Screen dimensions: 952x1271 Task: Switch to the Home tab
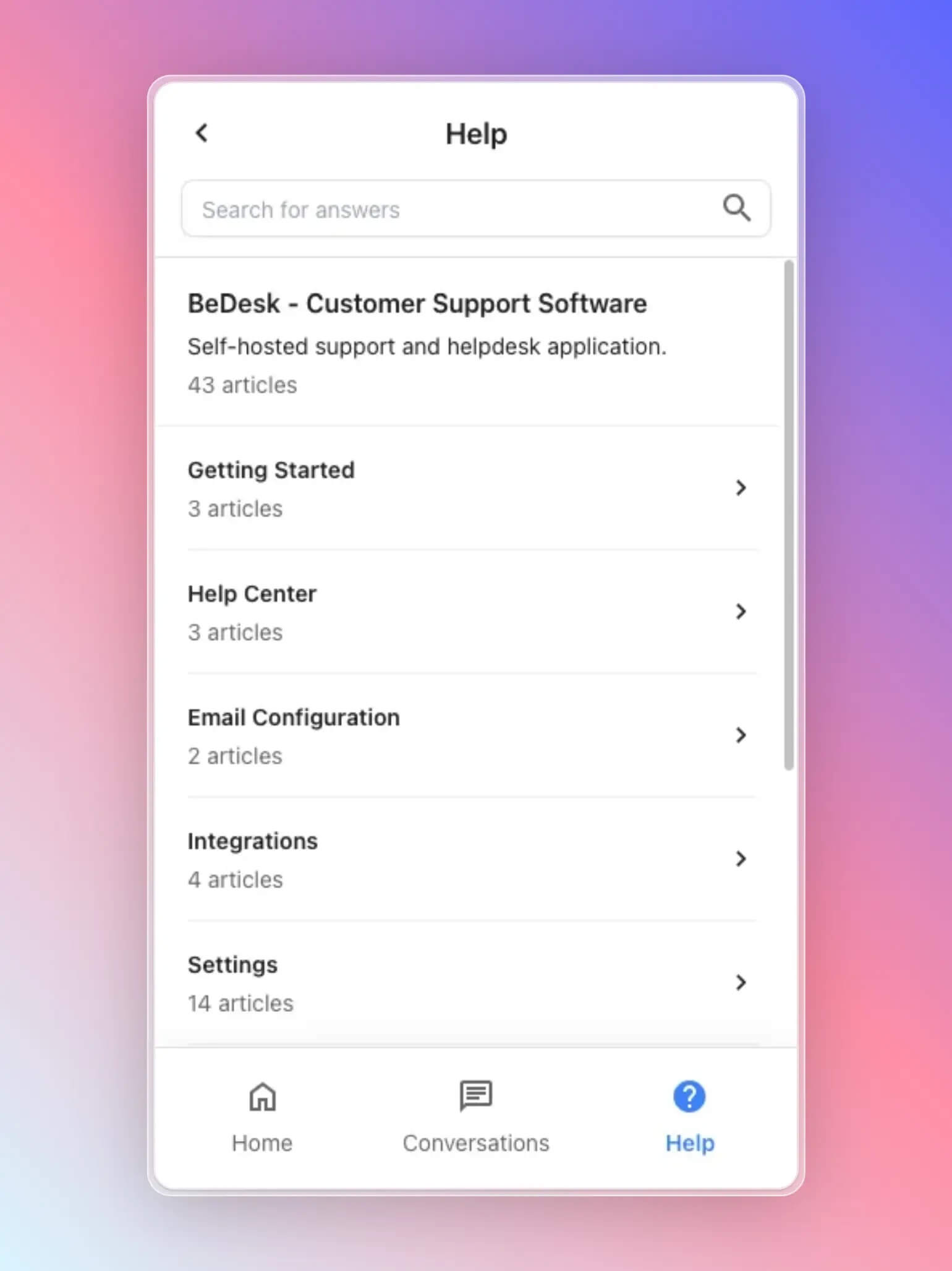[262, 1116]
